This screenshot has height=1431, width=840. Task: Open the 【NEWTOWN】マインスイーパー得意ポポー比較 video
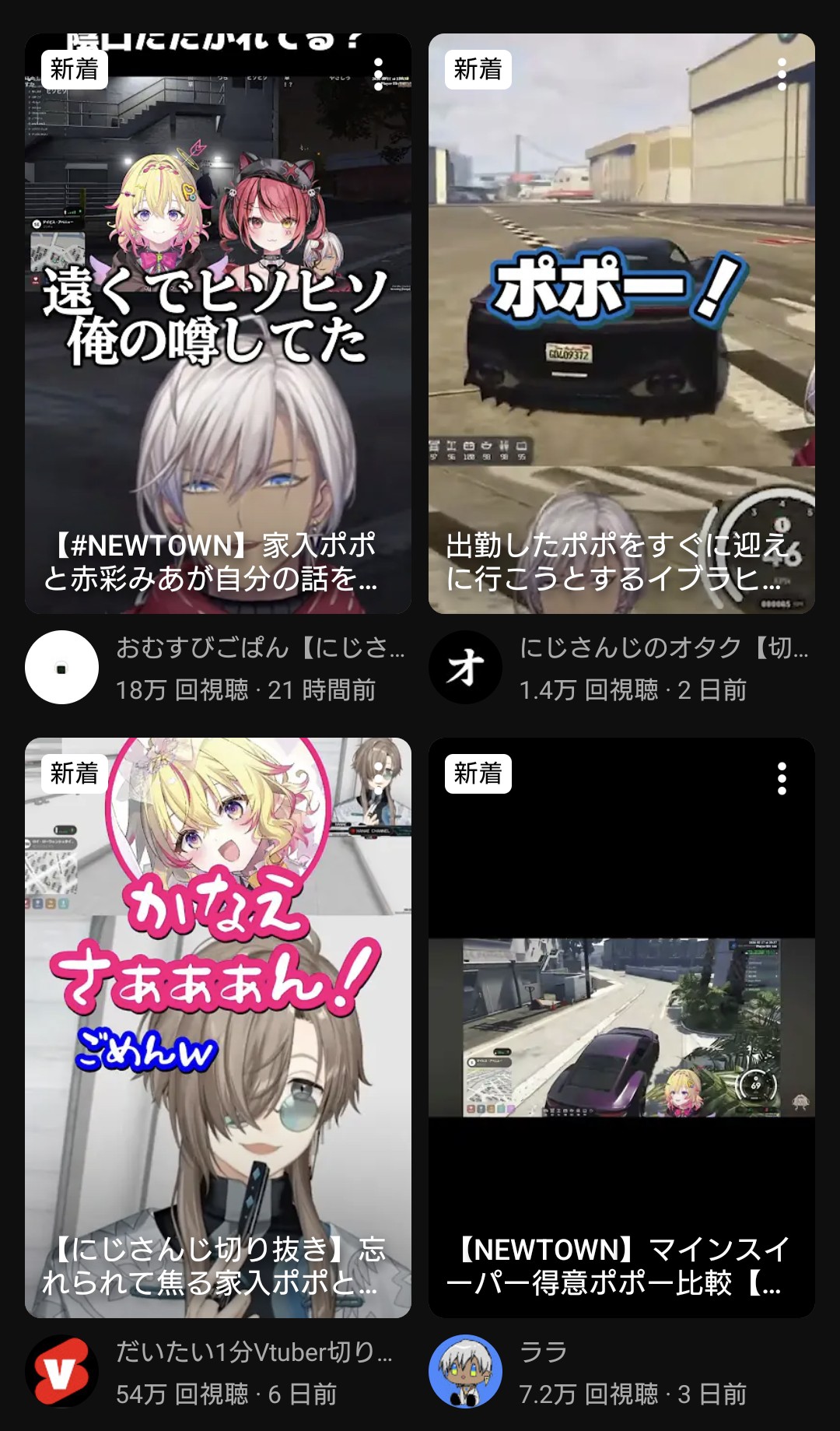click(x=621, y=1027)
